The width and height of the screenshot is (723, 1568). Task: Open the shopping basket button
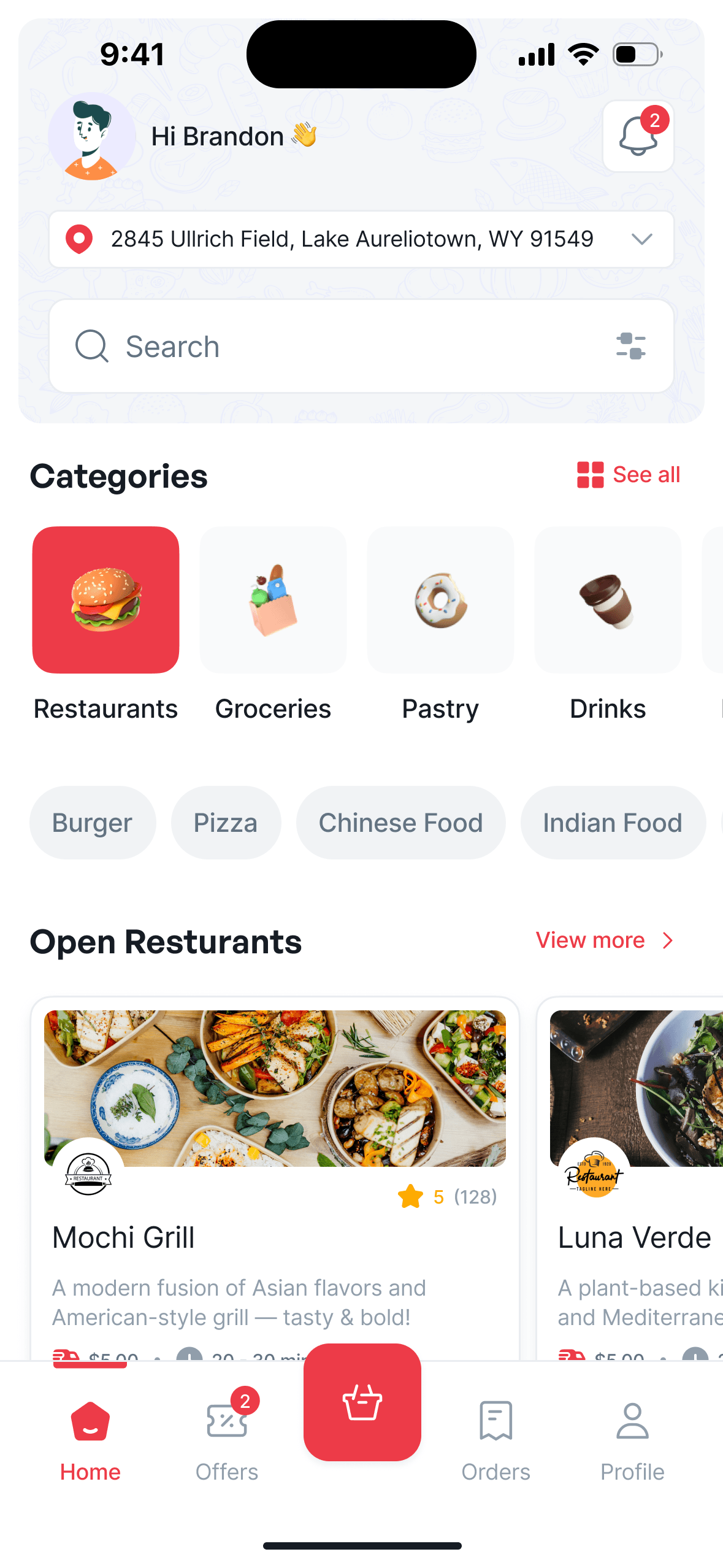tap(362, 1402)
